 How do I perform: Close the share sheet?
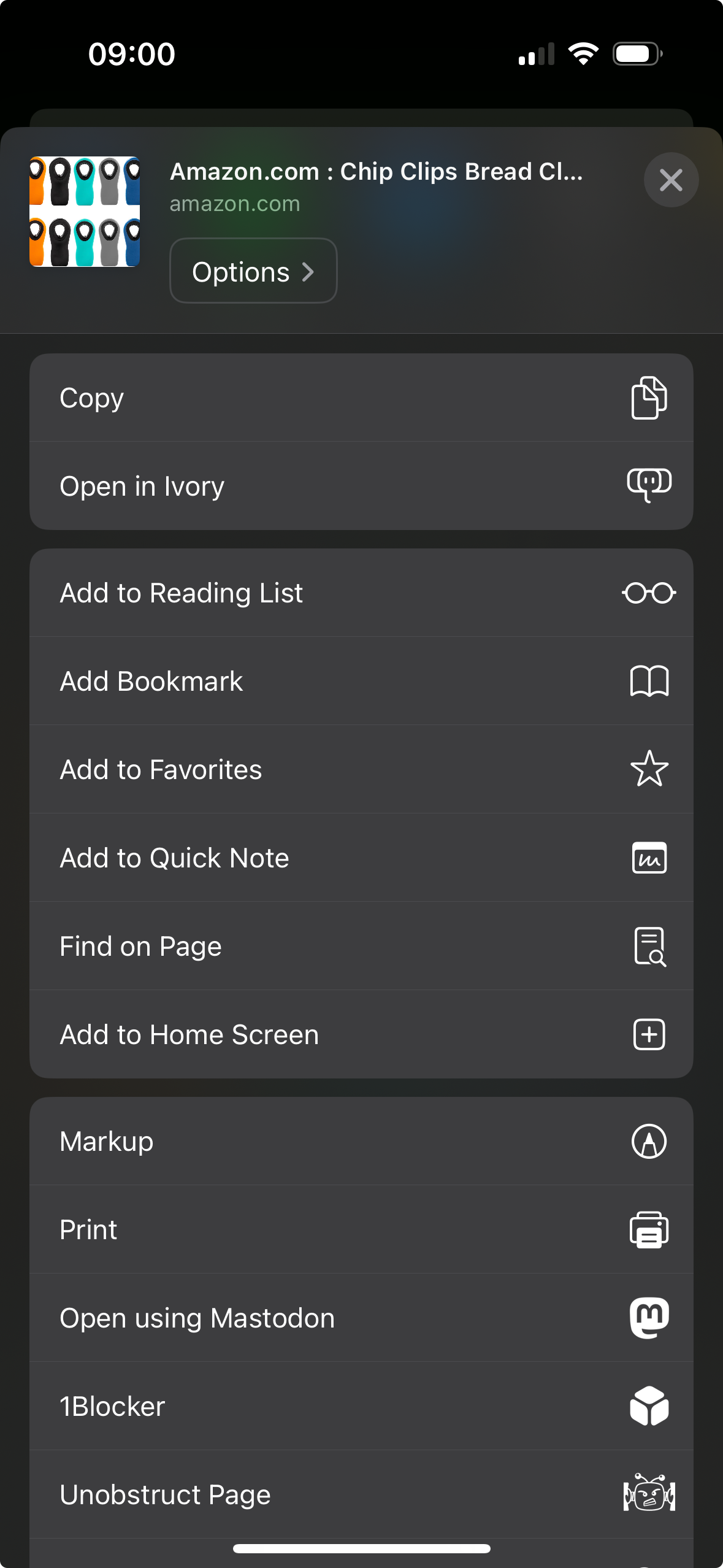[671, 180]
